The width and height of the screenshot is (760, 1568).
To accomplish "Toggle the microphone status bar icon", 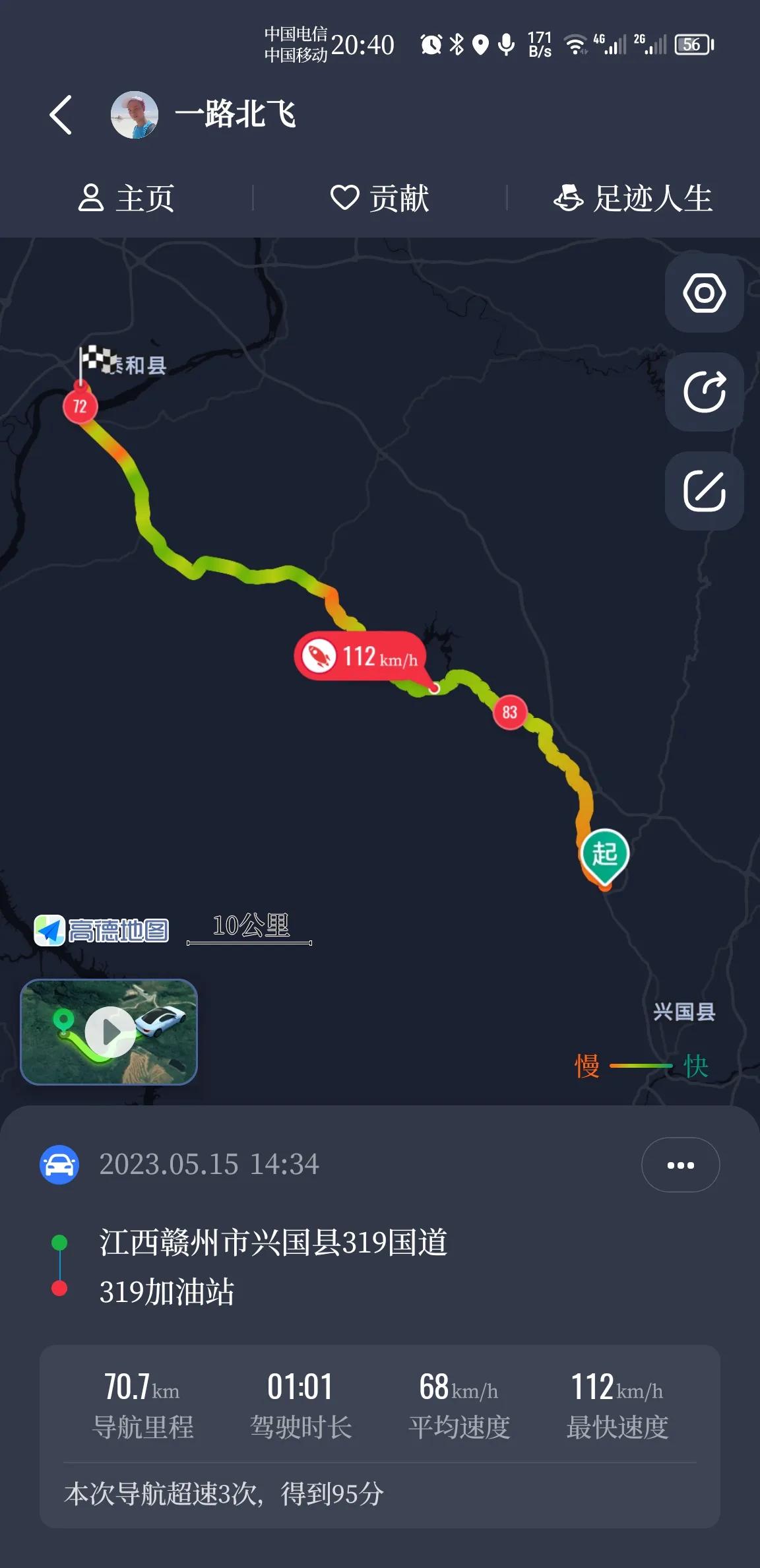I will coord(505,44).
